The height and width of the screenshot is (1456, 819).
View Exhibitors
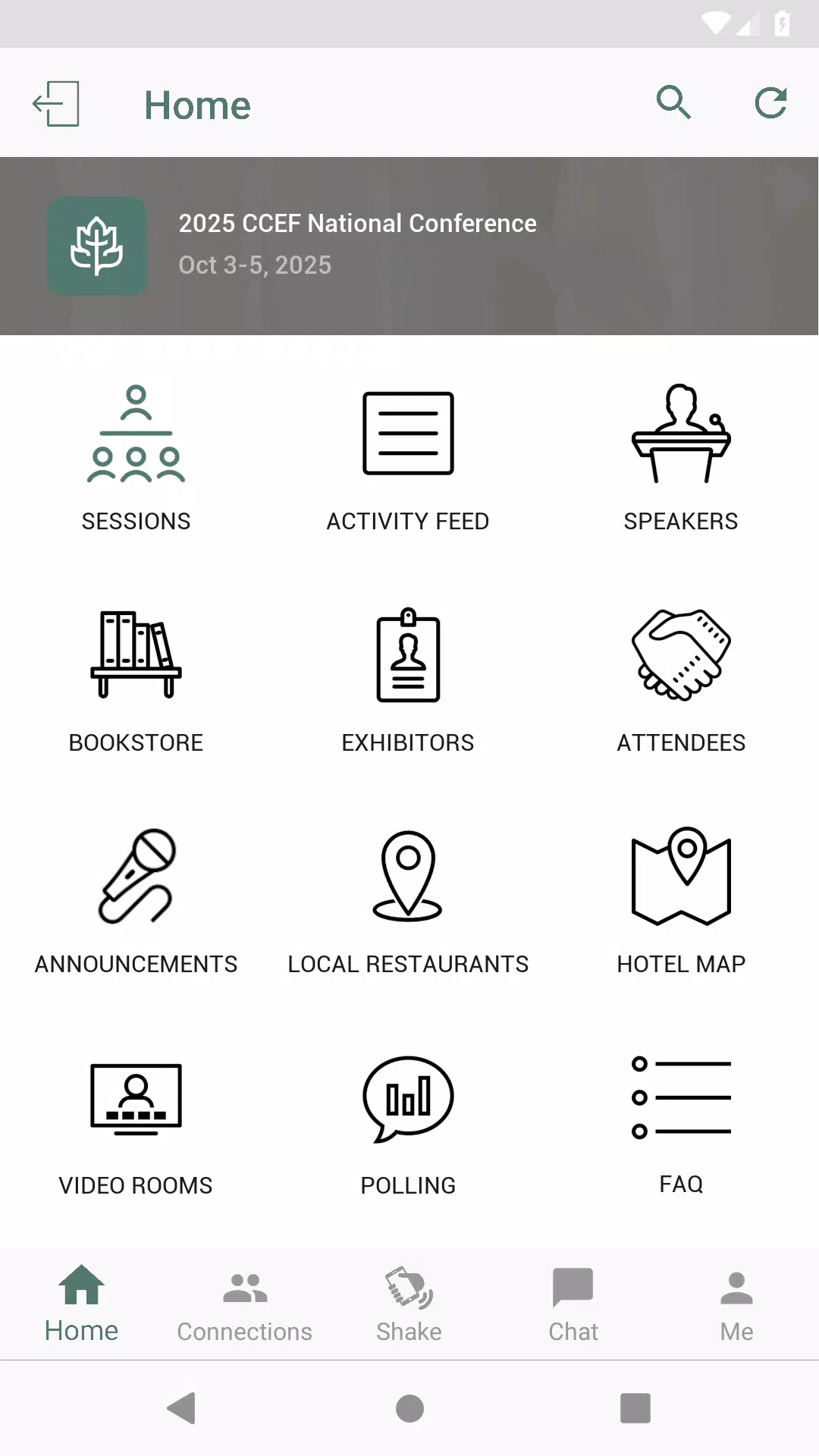coord(408,680)
